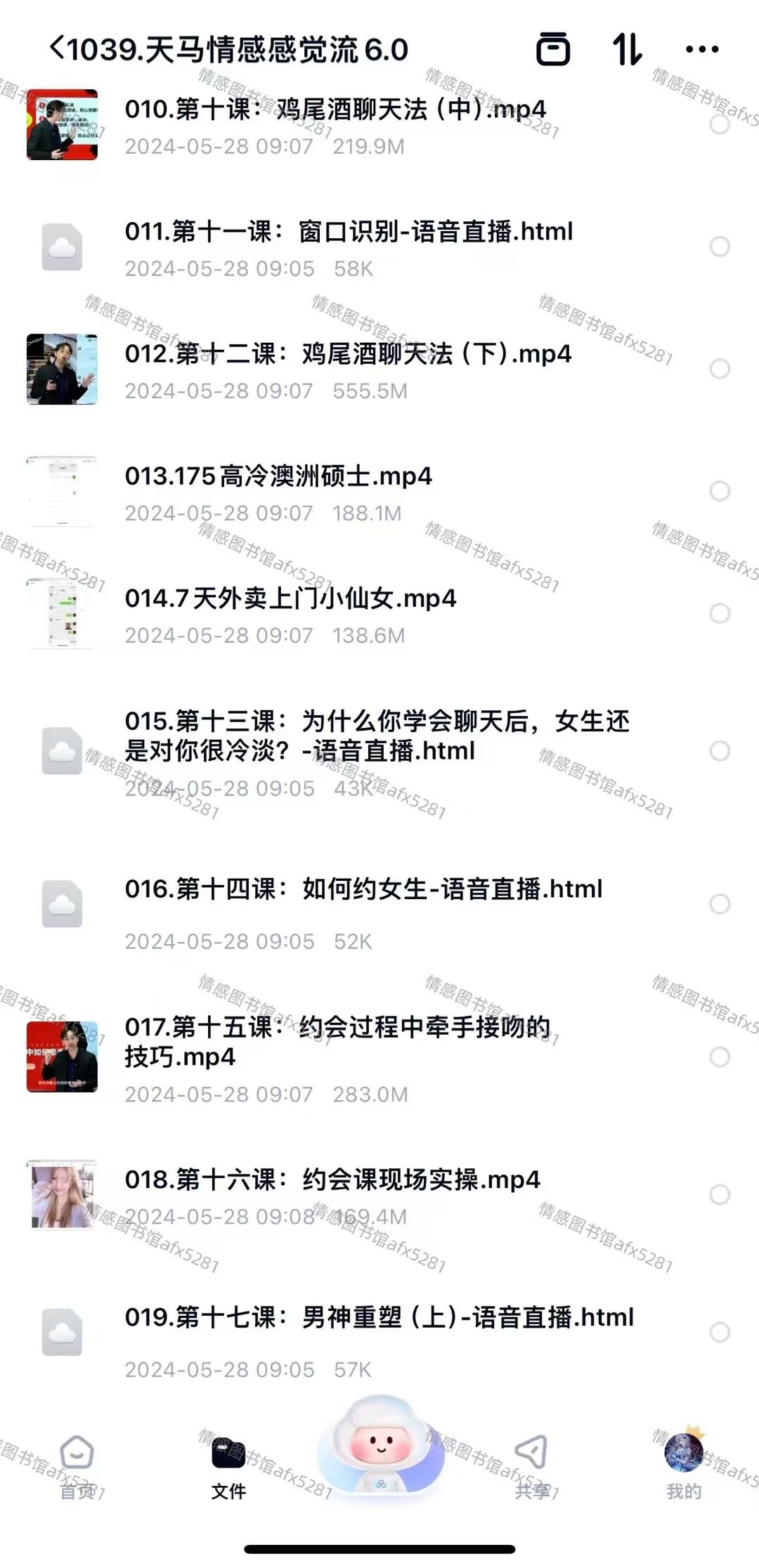Image resolution: width=759 pixels, height=1568 pixels.
Task: Open 014.7天外卖上门小仙女.mp4
Action: 291,599
